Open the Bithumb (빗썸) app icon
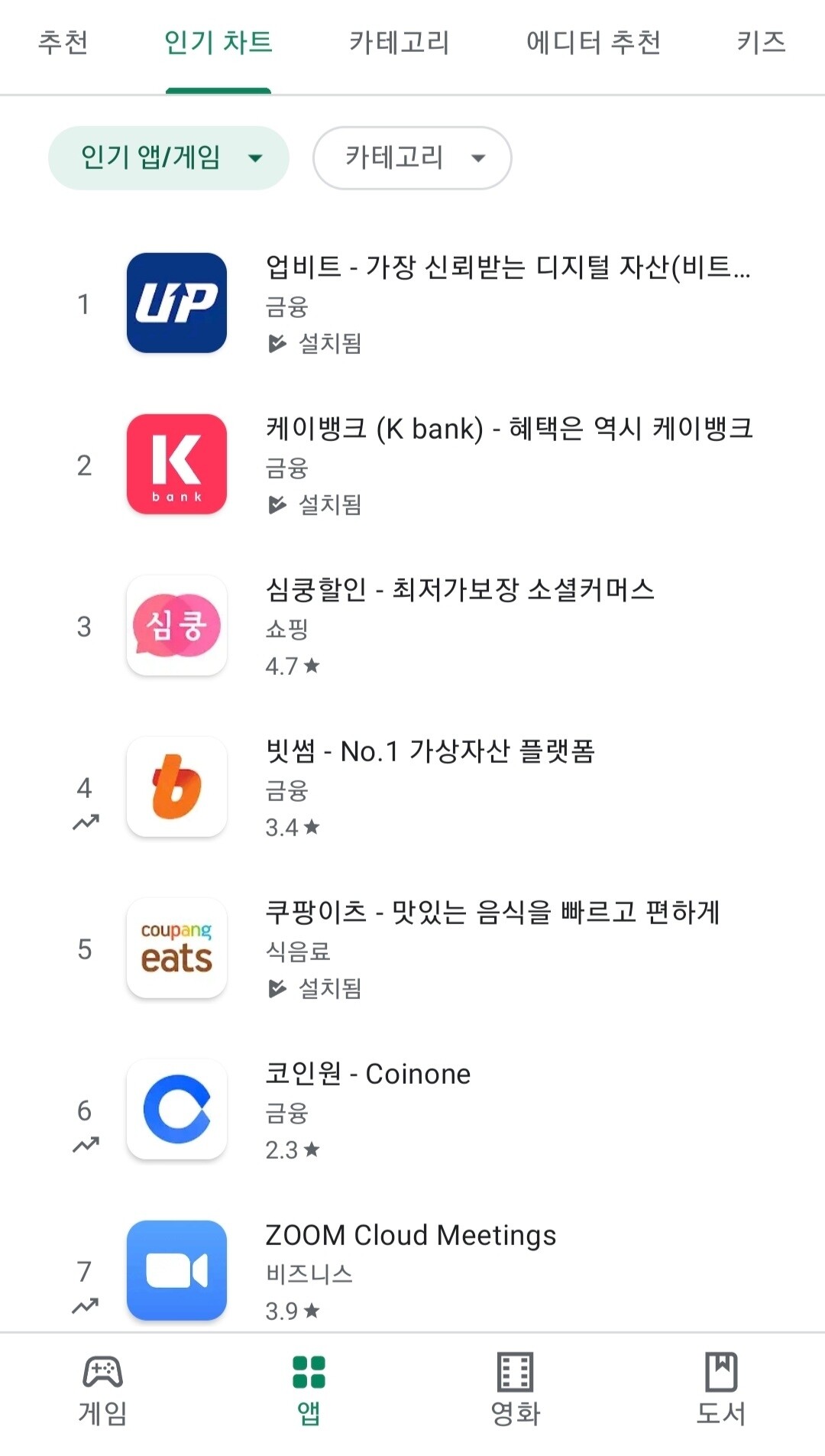Viewport: 825px width, 1456px height. tap(176, 788)
